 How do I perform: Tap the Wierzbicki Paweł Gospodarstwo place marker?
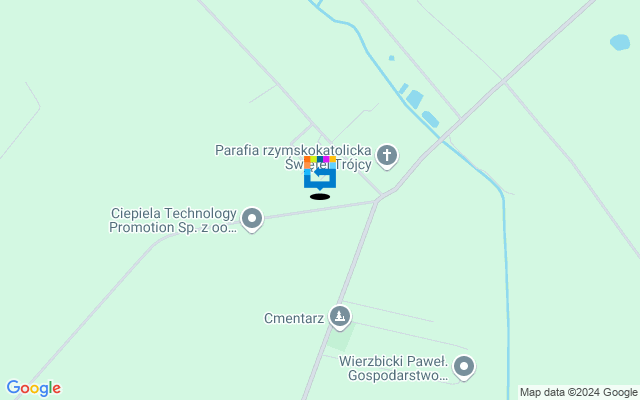[x=463, y=366]
